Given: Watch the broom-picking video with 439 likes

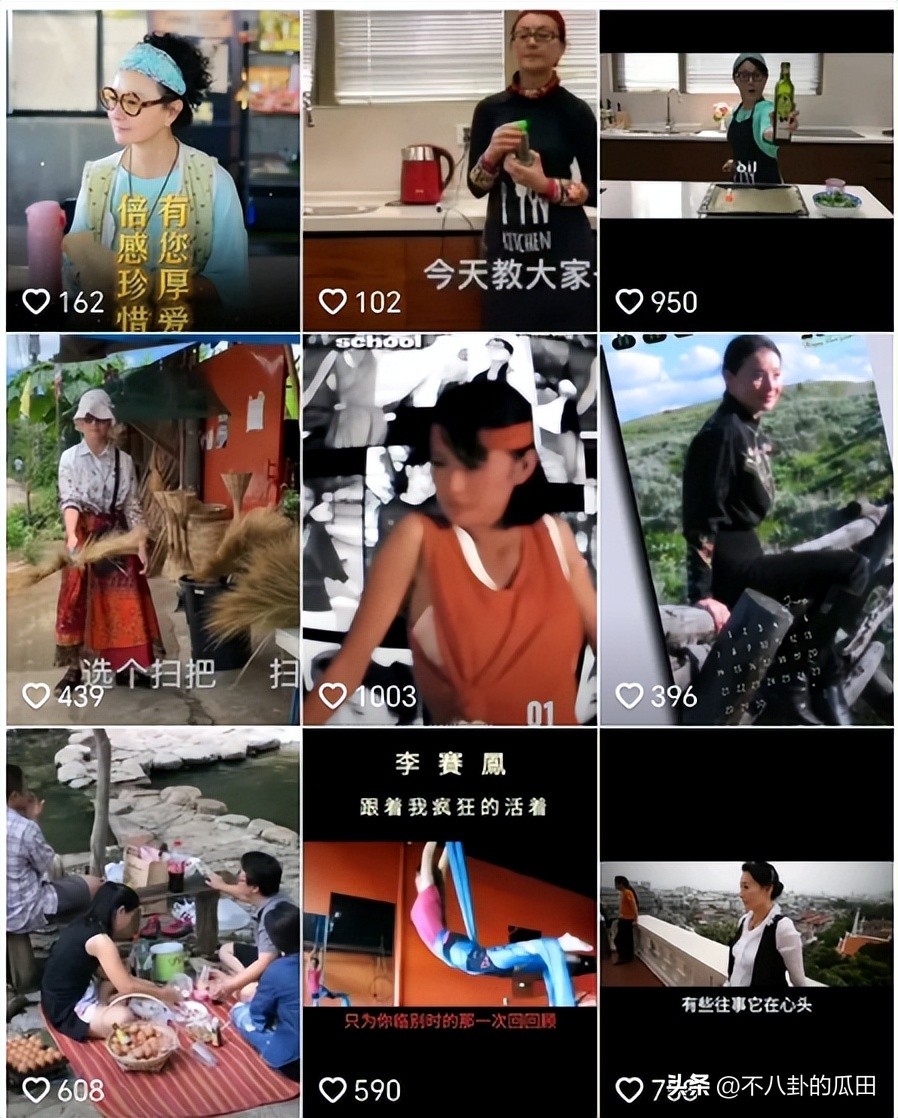Looking at the screenshot, I should click(x=152, y=528).
